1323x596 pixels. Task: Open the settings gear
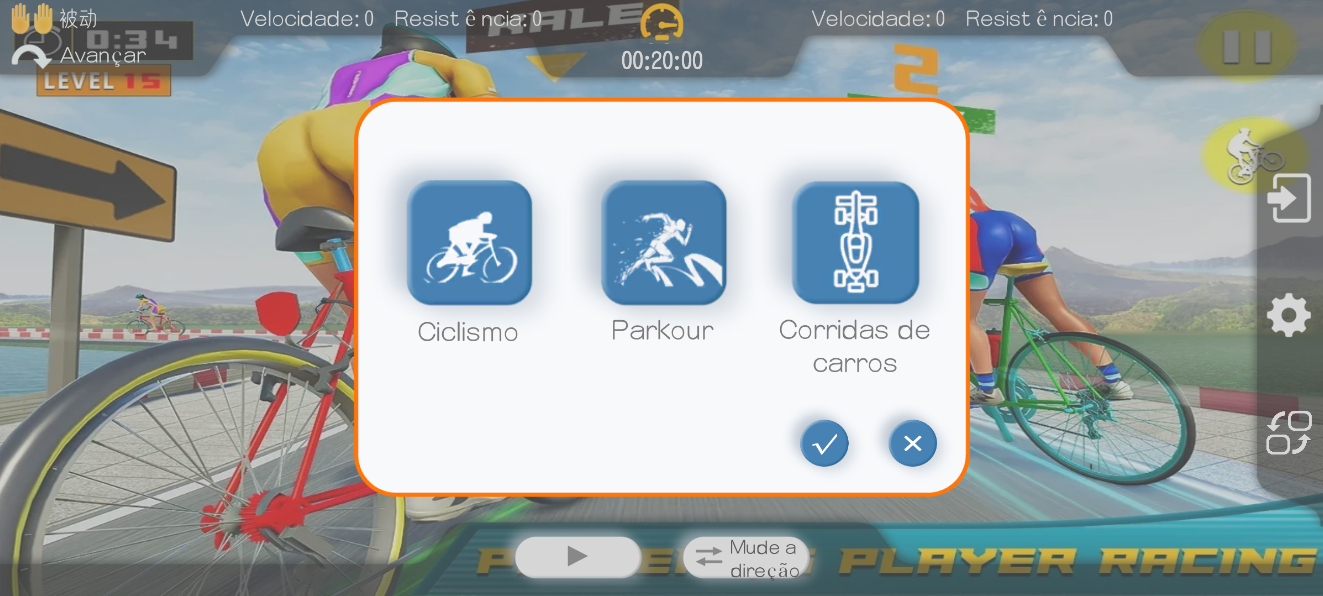[1288, 317]
